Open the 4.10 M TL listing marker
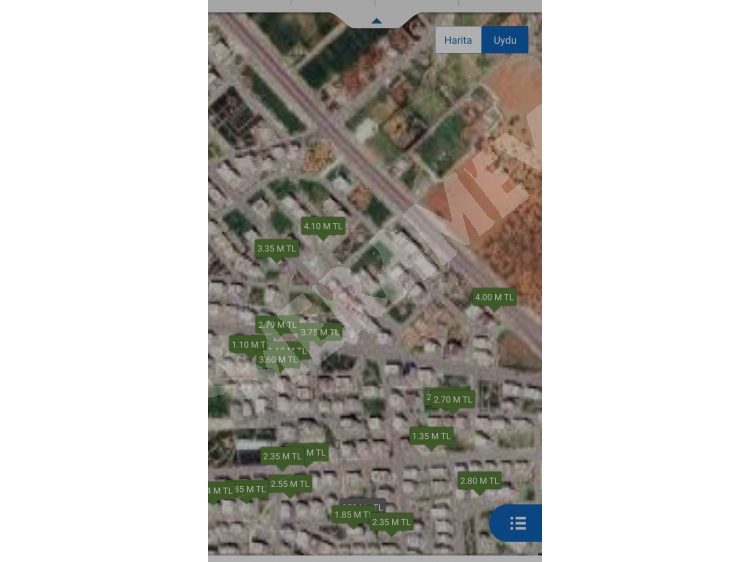Viewport: 750px width, 562px height. coord(323,227)
